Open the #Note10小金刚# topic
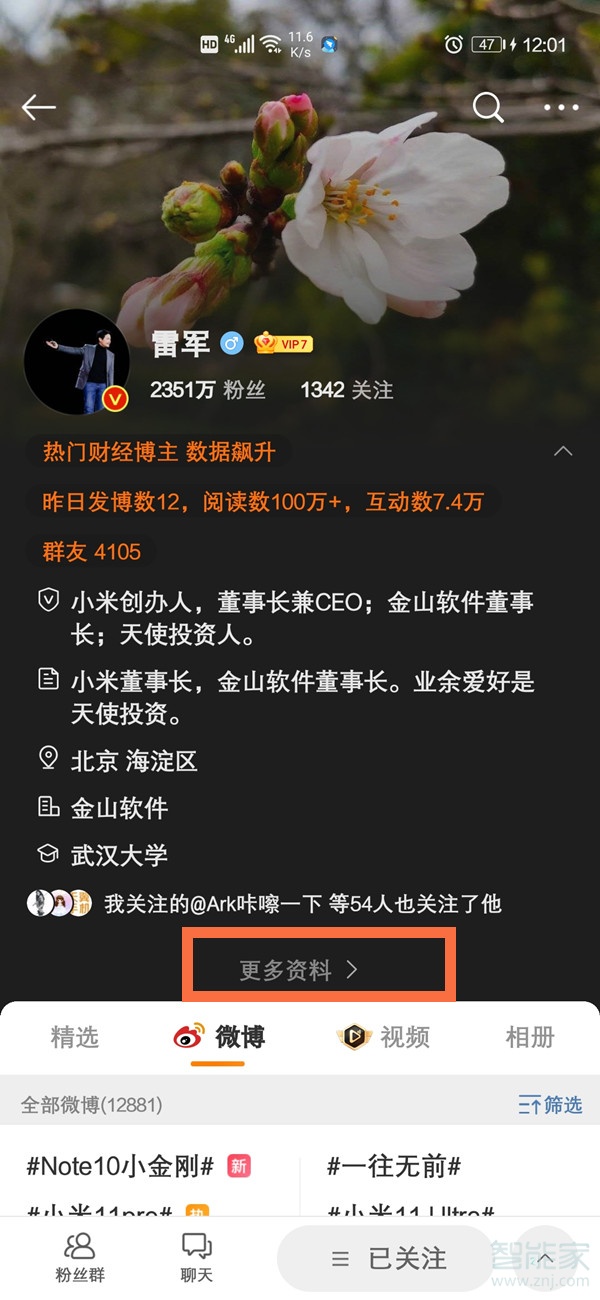The image size is (600, 1300). pos(121,1165)
